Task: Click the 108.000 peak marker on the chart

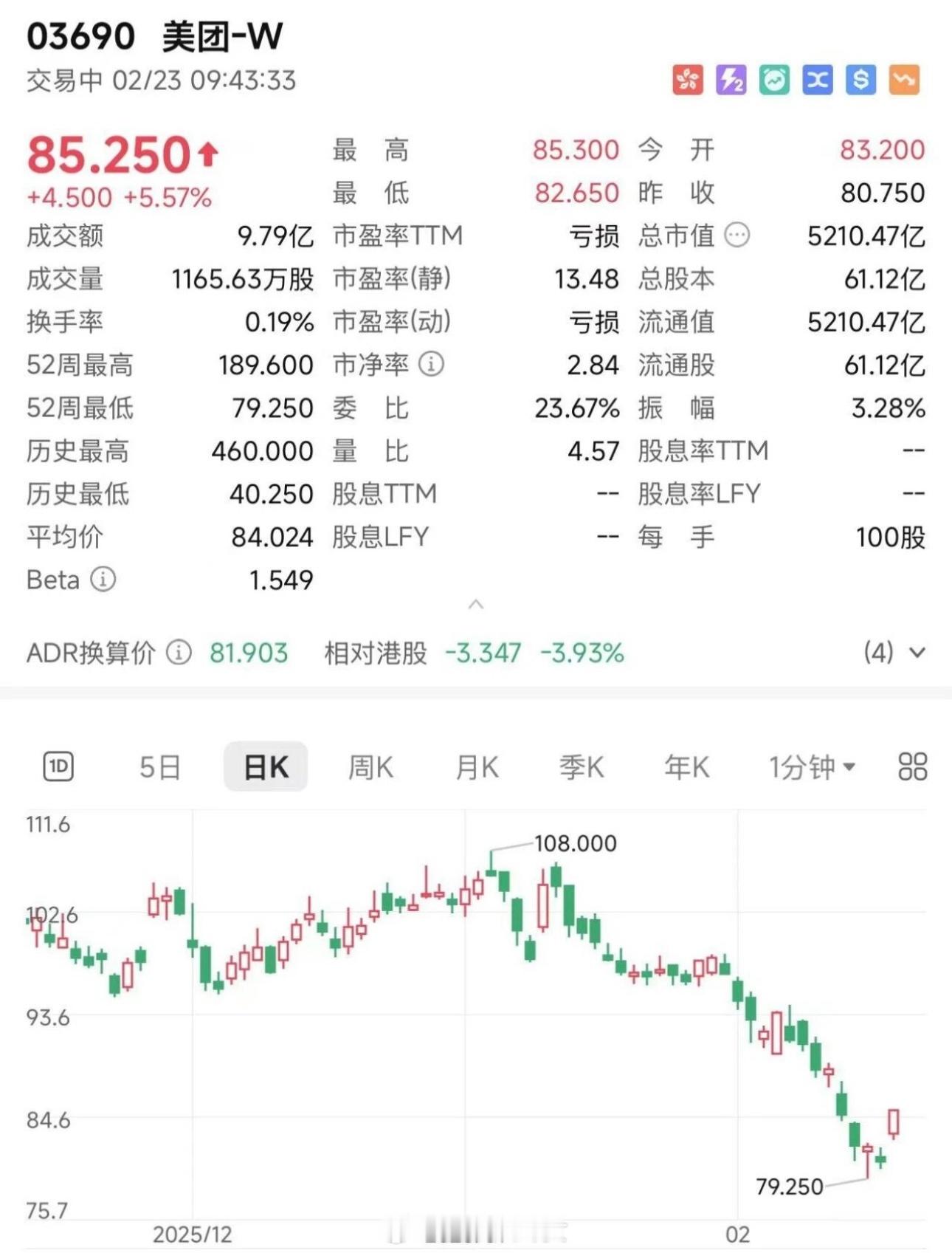Action: tap(577, 842)
